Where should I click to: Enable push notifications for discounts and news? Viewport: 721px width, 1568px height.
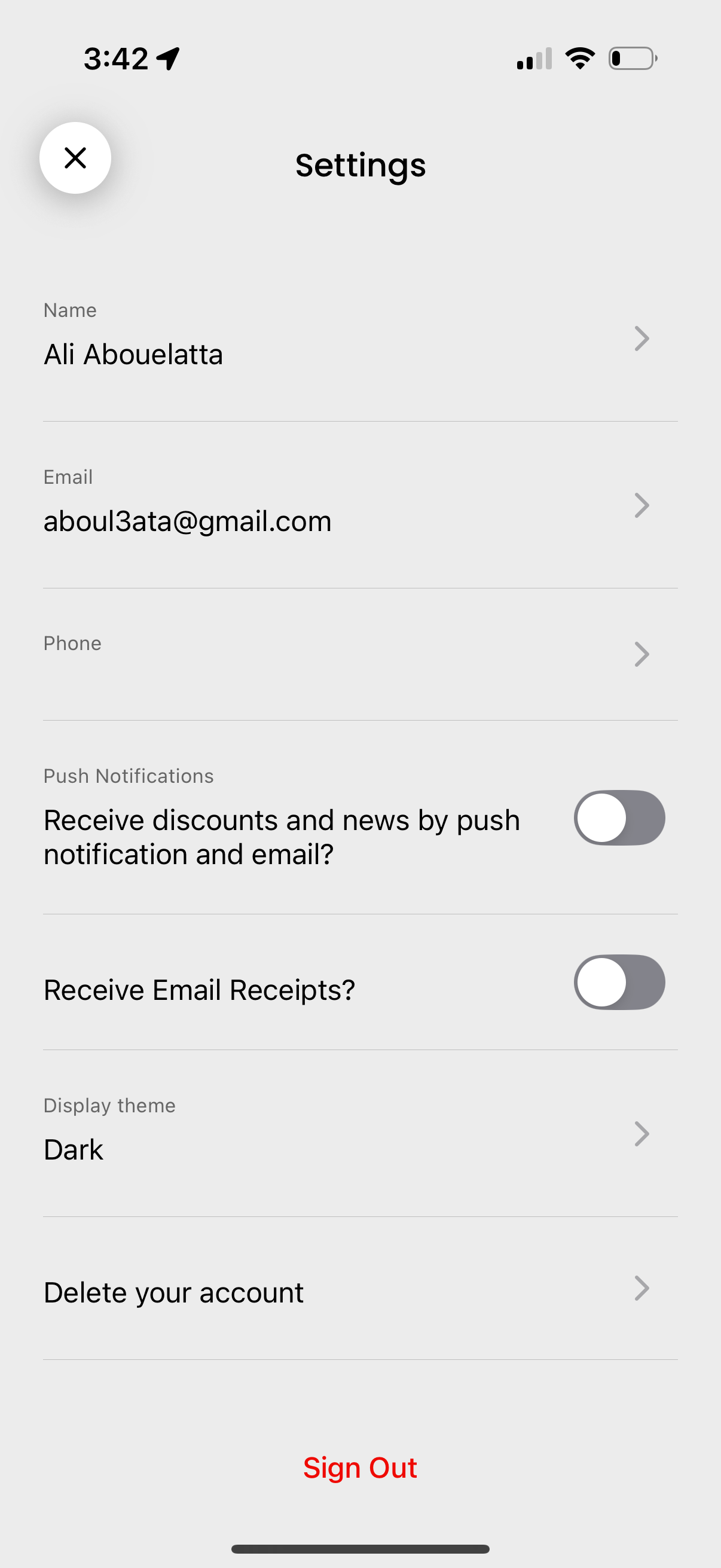coord(619,818)
